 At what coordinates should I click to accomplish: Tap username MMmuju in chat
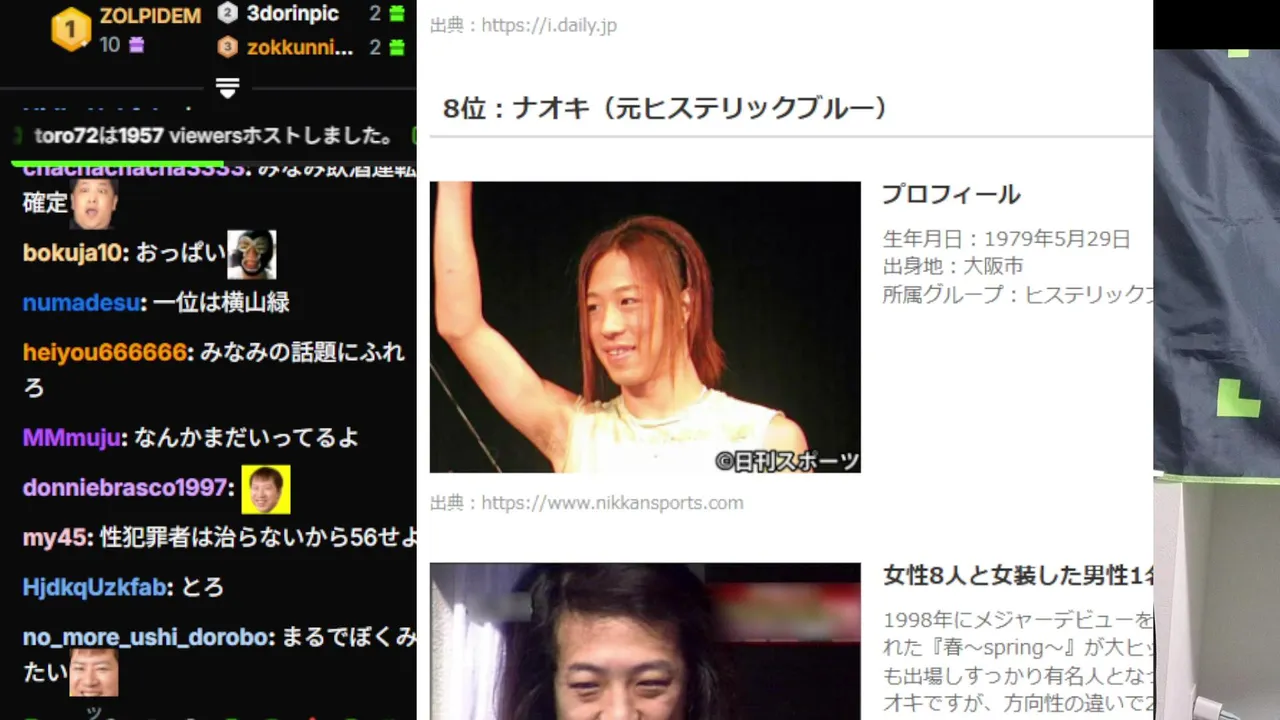pos(73,437)
